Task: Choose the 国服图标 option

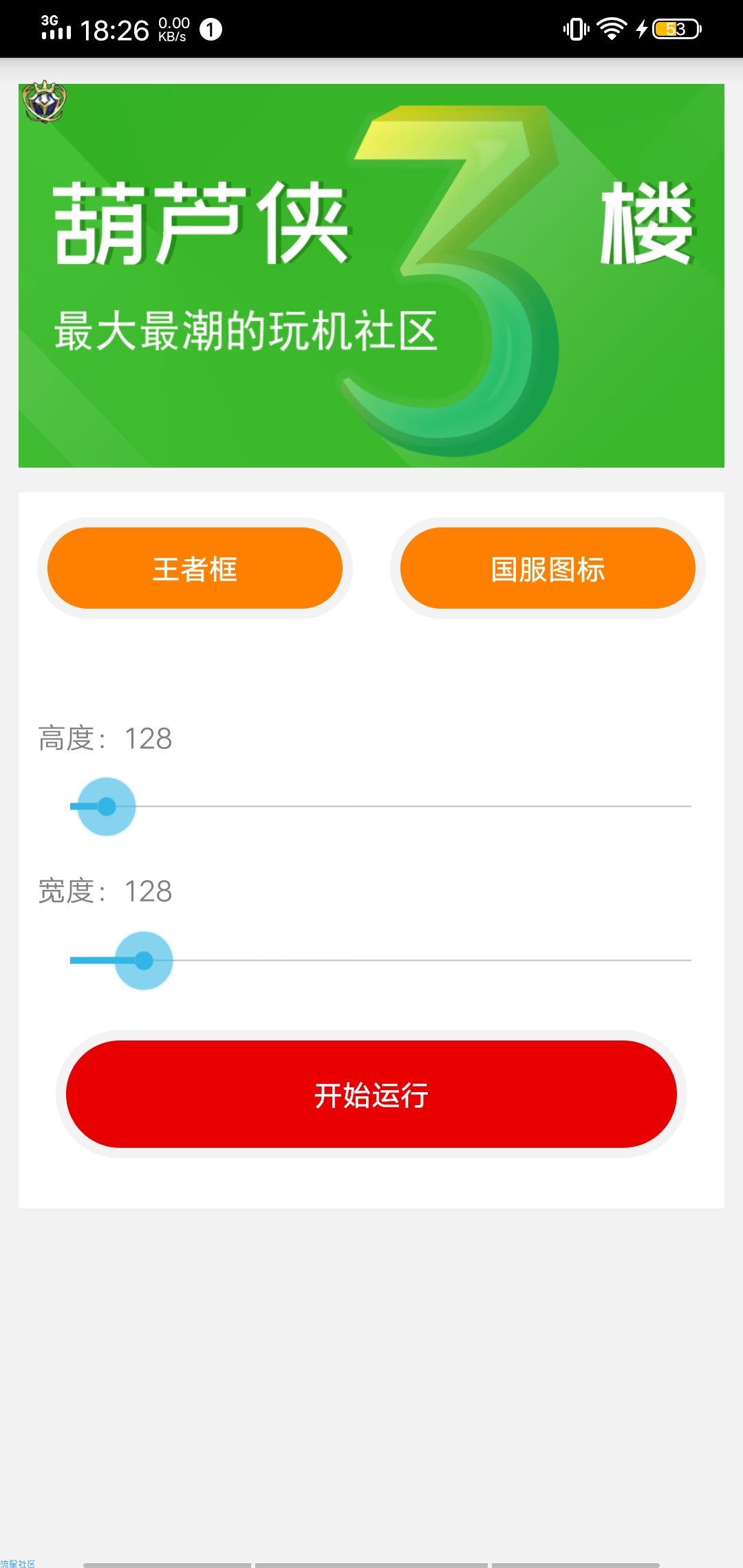Action: [x=548, y=568]
